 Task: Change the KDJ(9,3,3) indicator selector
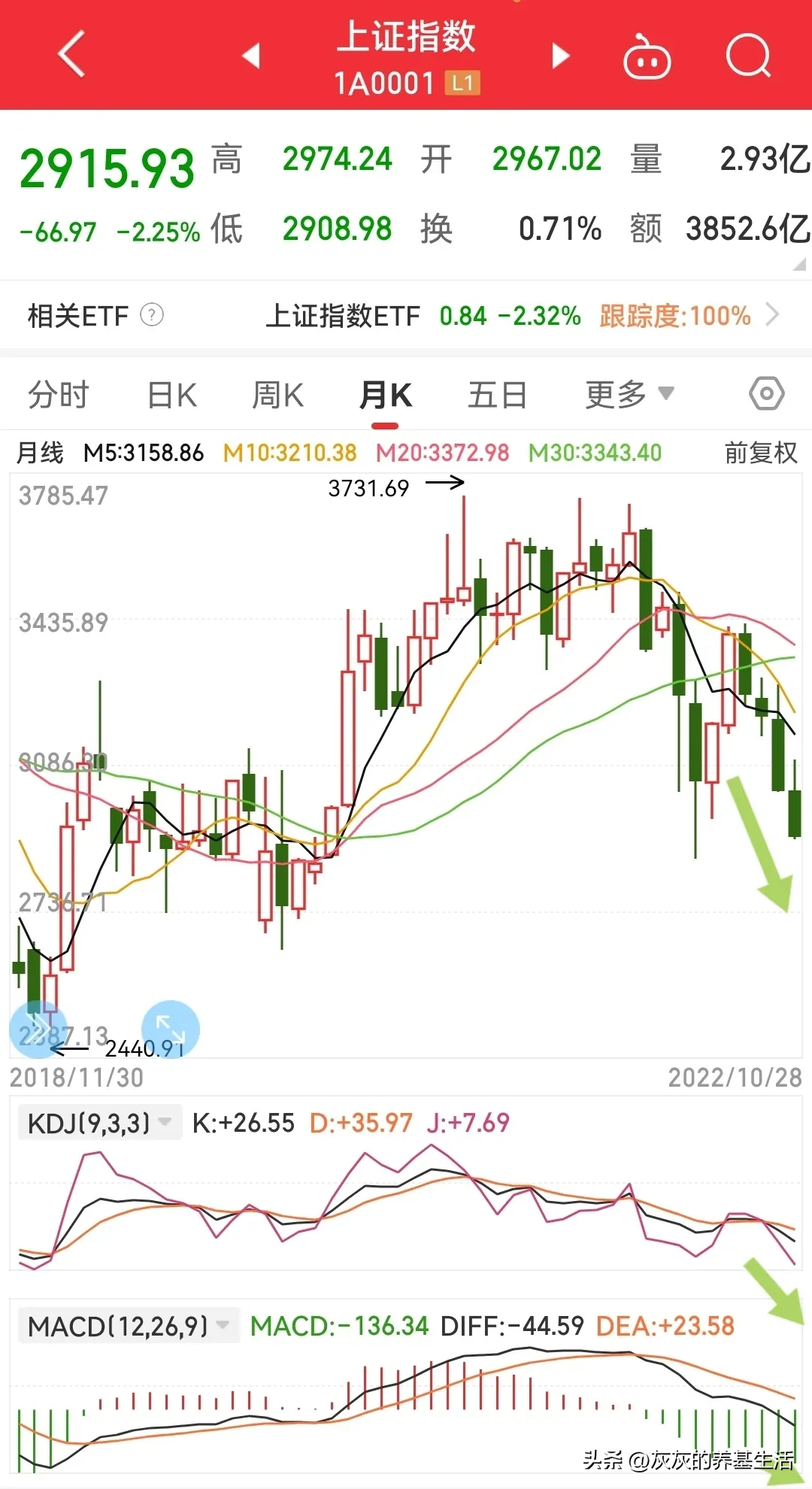99,1123
